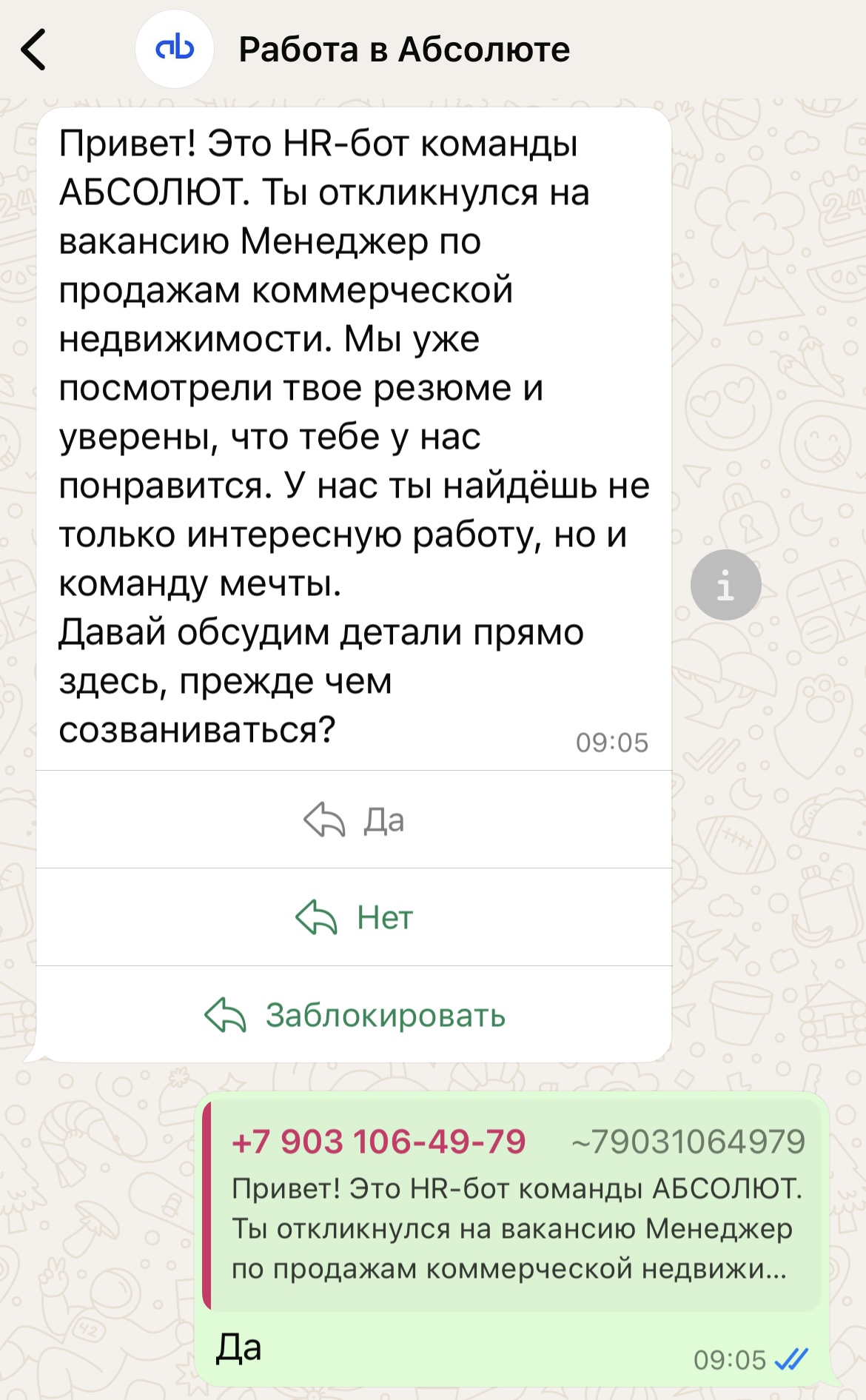Open the message info icon
This screenshot has height=1400, width=866.
pyautogui.click(x=725, y=585)
